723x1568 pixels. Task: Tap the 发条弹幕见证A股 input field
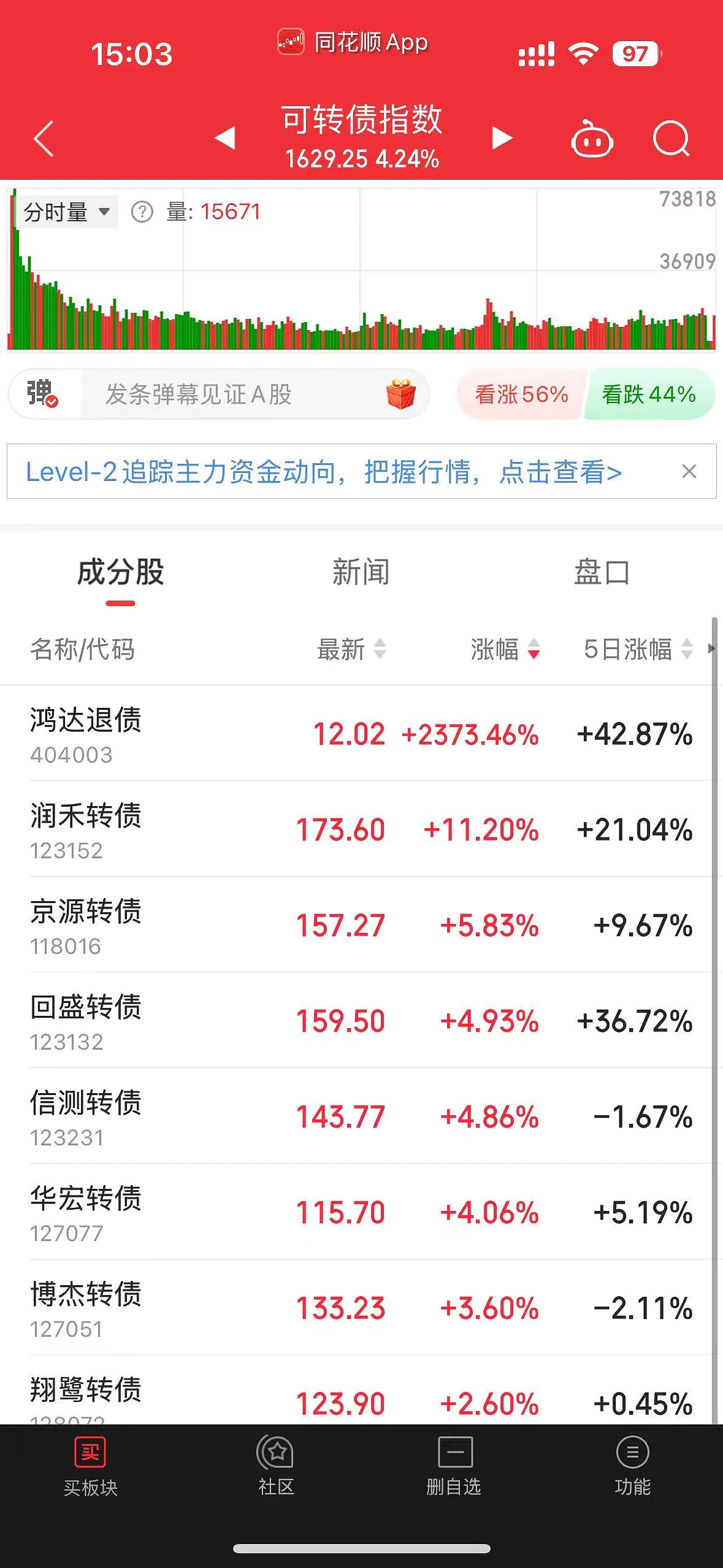pyautogui.click(x=233, y=394)
